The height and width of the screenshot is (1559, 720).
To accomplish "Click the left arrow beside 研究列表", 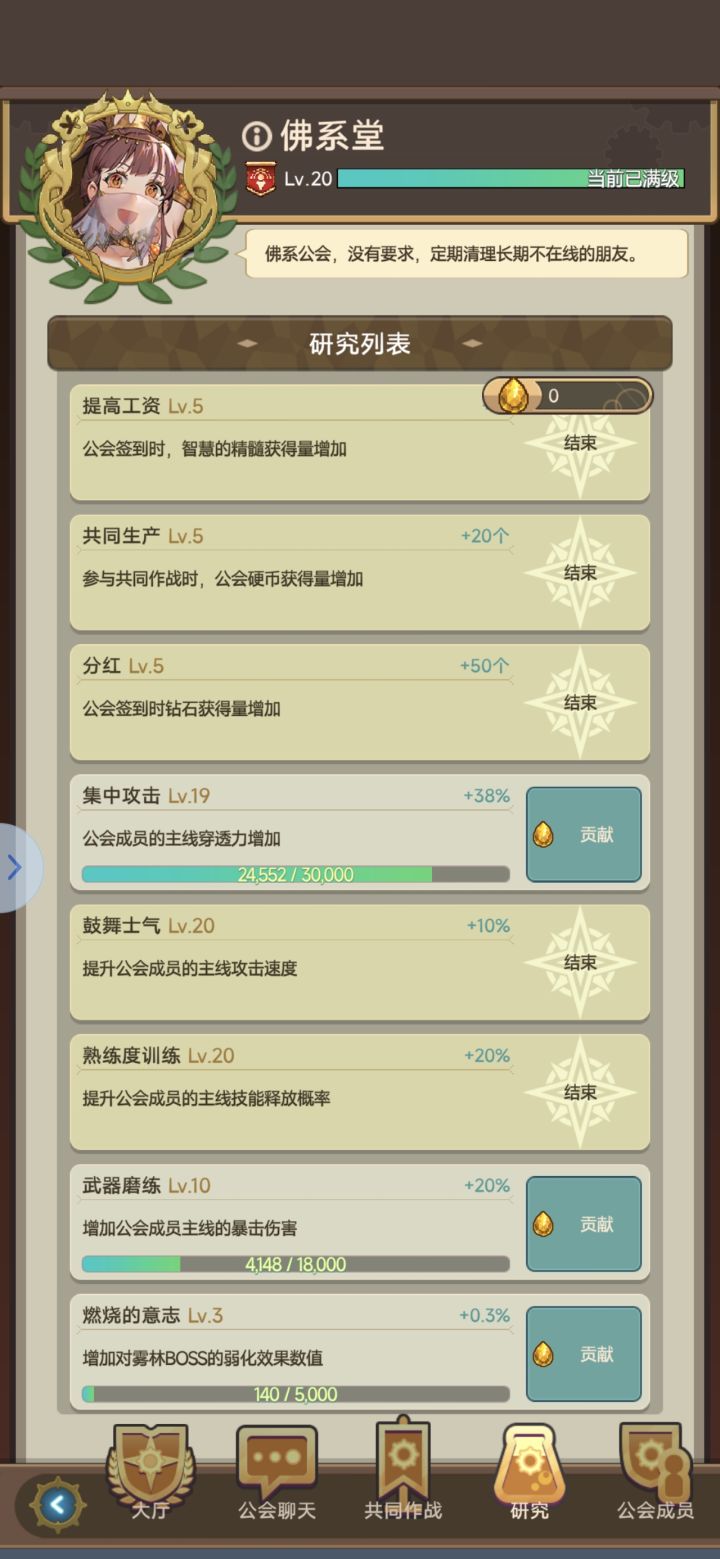I will click(247, 342).
